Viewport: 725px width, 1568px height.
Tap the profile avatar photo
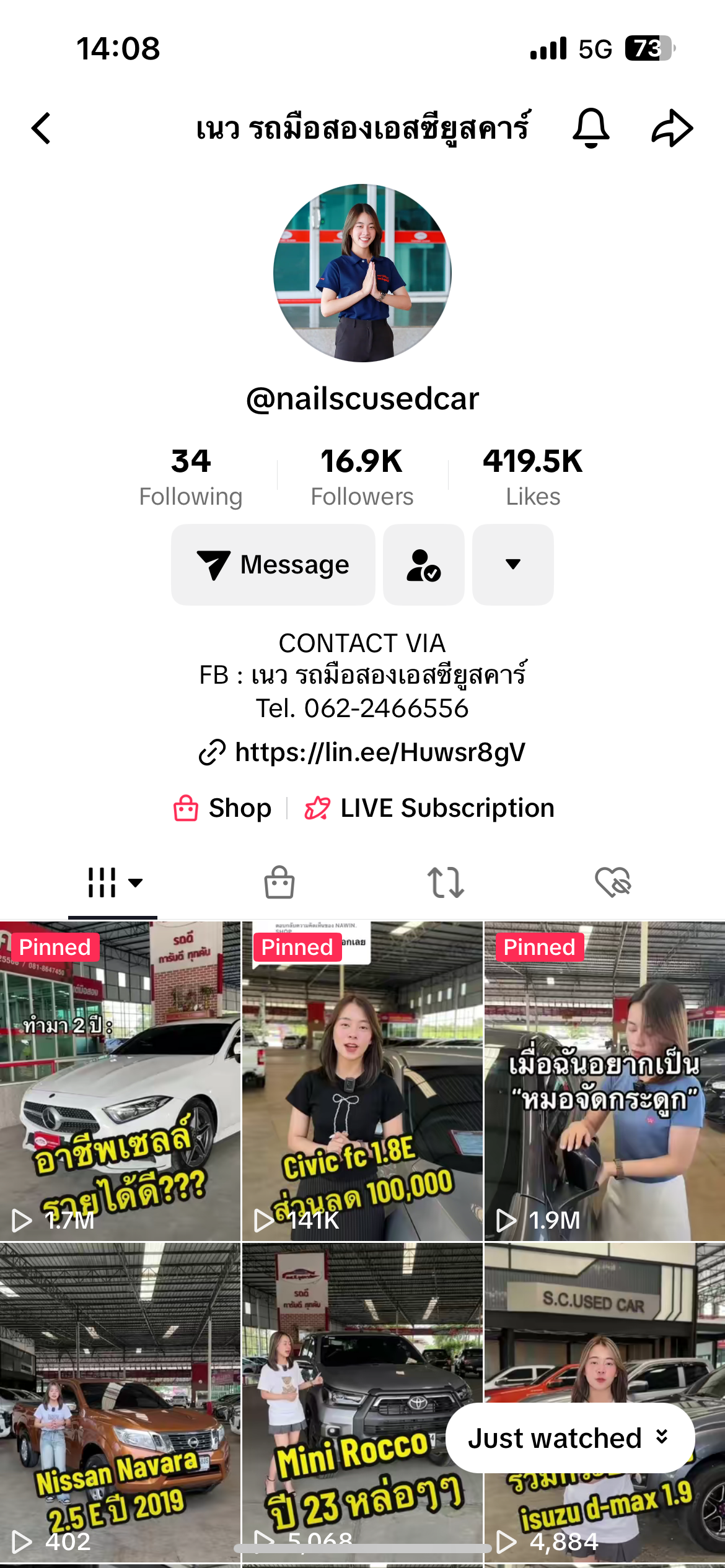tap(362, 273)
